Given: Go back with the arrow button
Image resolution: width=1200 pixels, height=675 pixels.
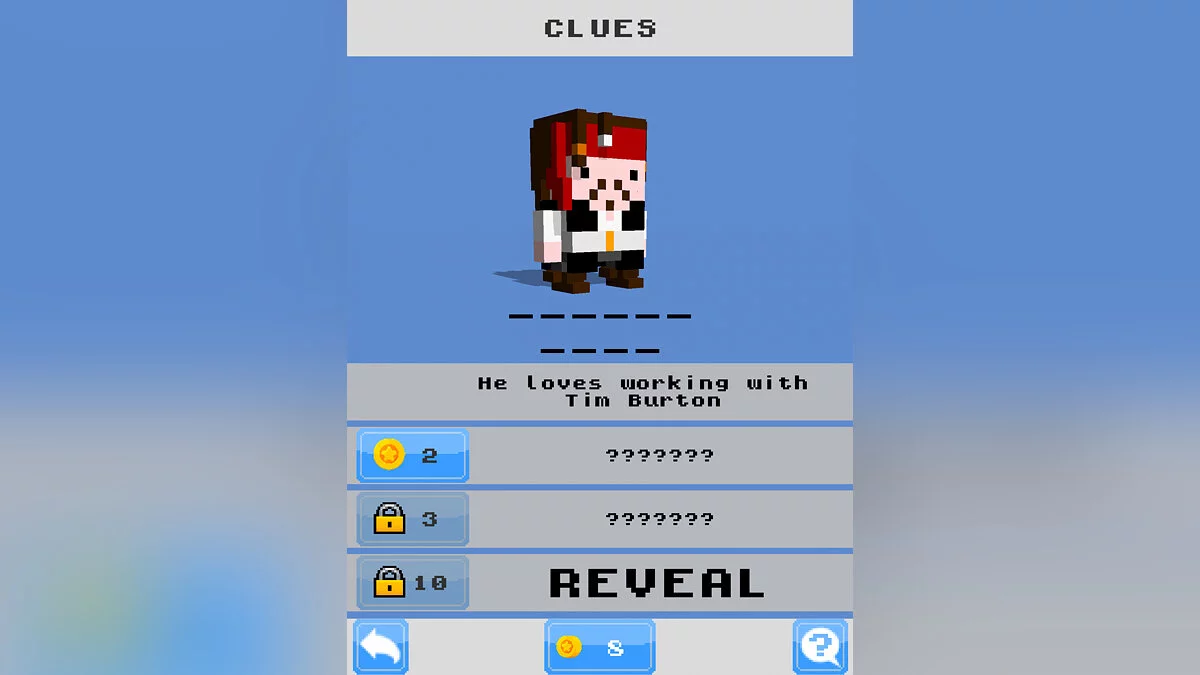Looking at the screenshot, I should 380,647.
